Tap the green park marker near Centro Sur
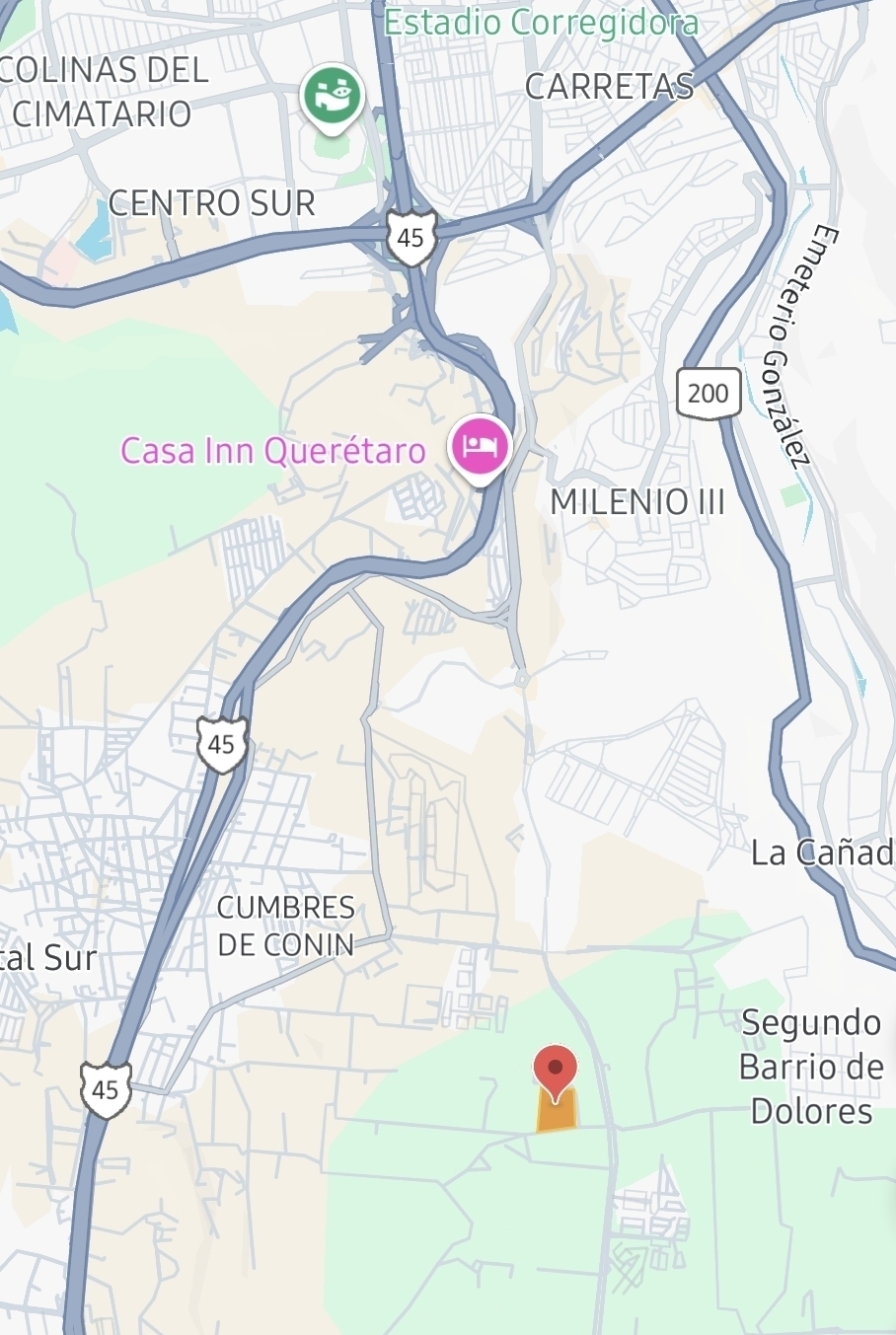The width and height of the screenshot is (896, 1335). [333, 97]
